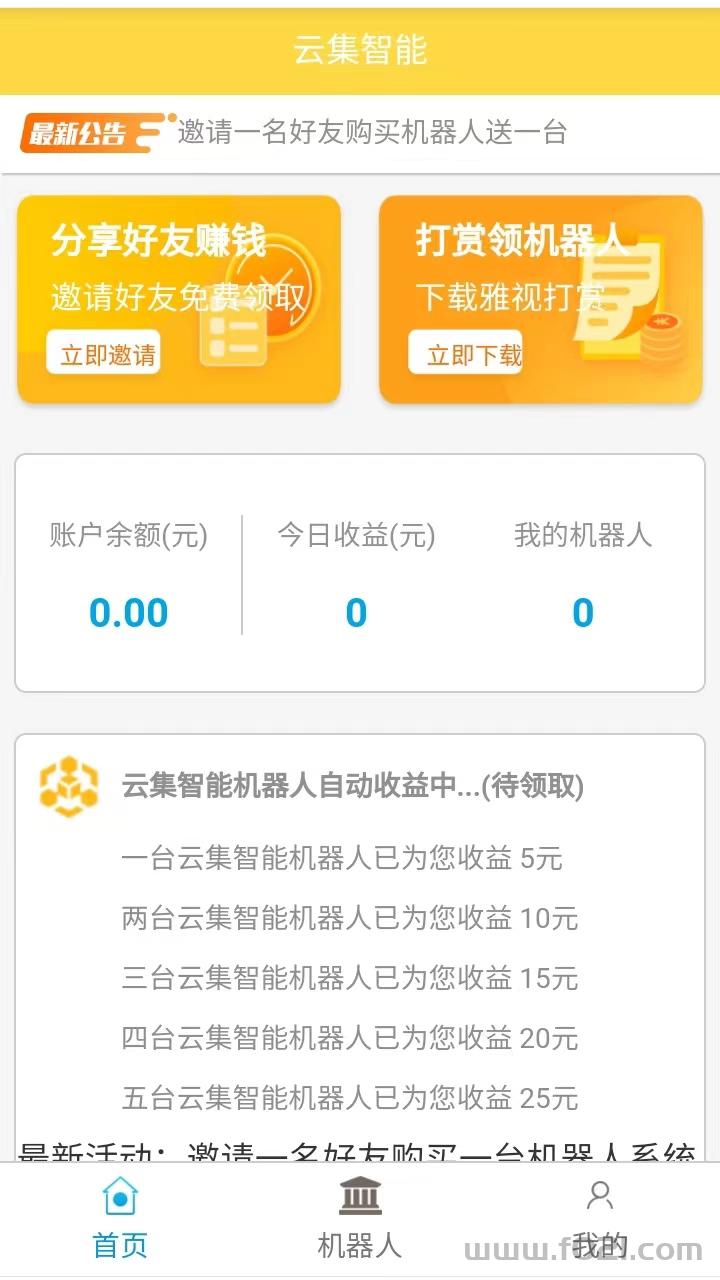Tap the 立即邀请 button
This screenshot has height=1280, width=720.
point(108,354)
